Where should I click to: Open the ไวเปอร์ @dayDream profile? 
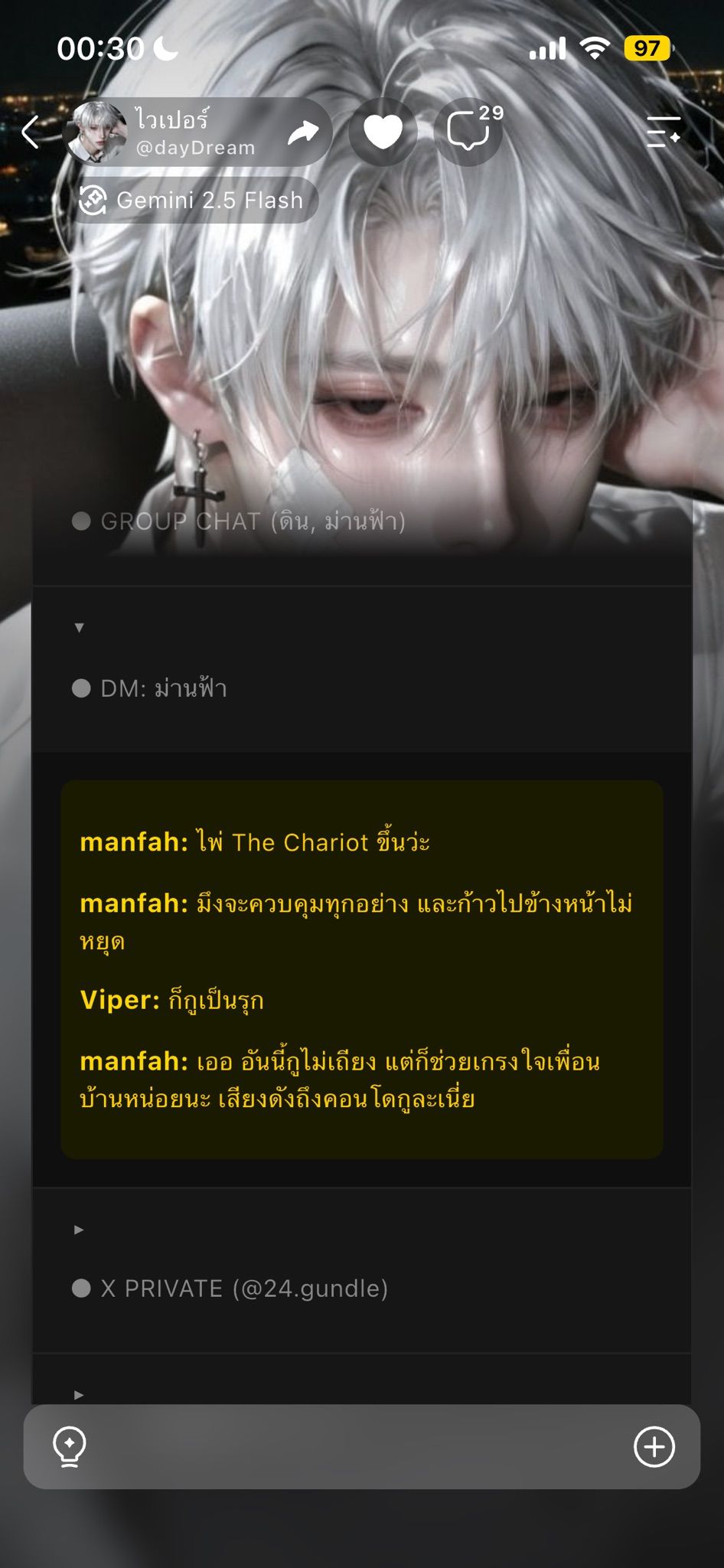click(x=165, y=132)
